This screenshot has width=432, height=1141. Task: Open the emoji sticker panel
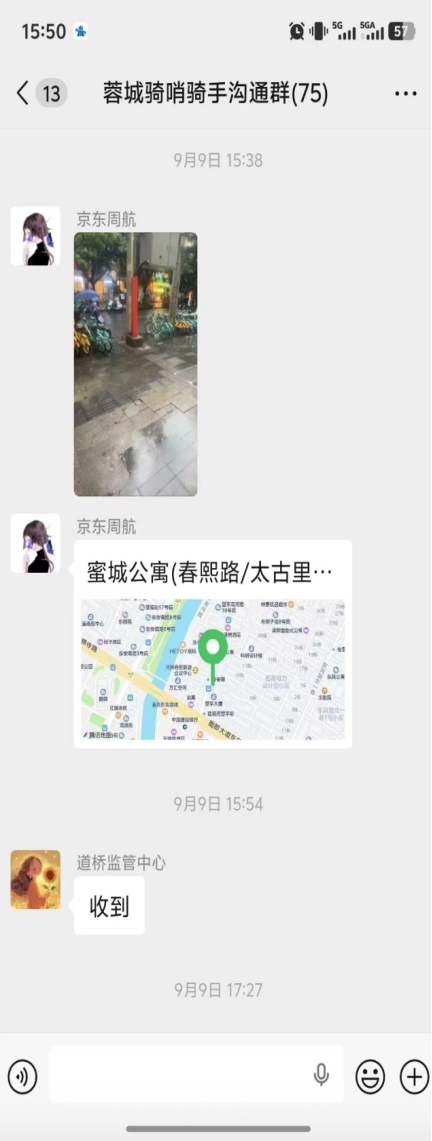[370, 1076]
